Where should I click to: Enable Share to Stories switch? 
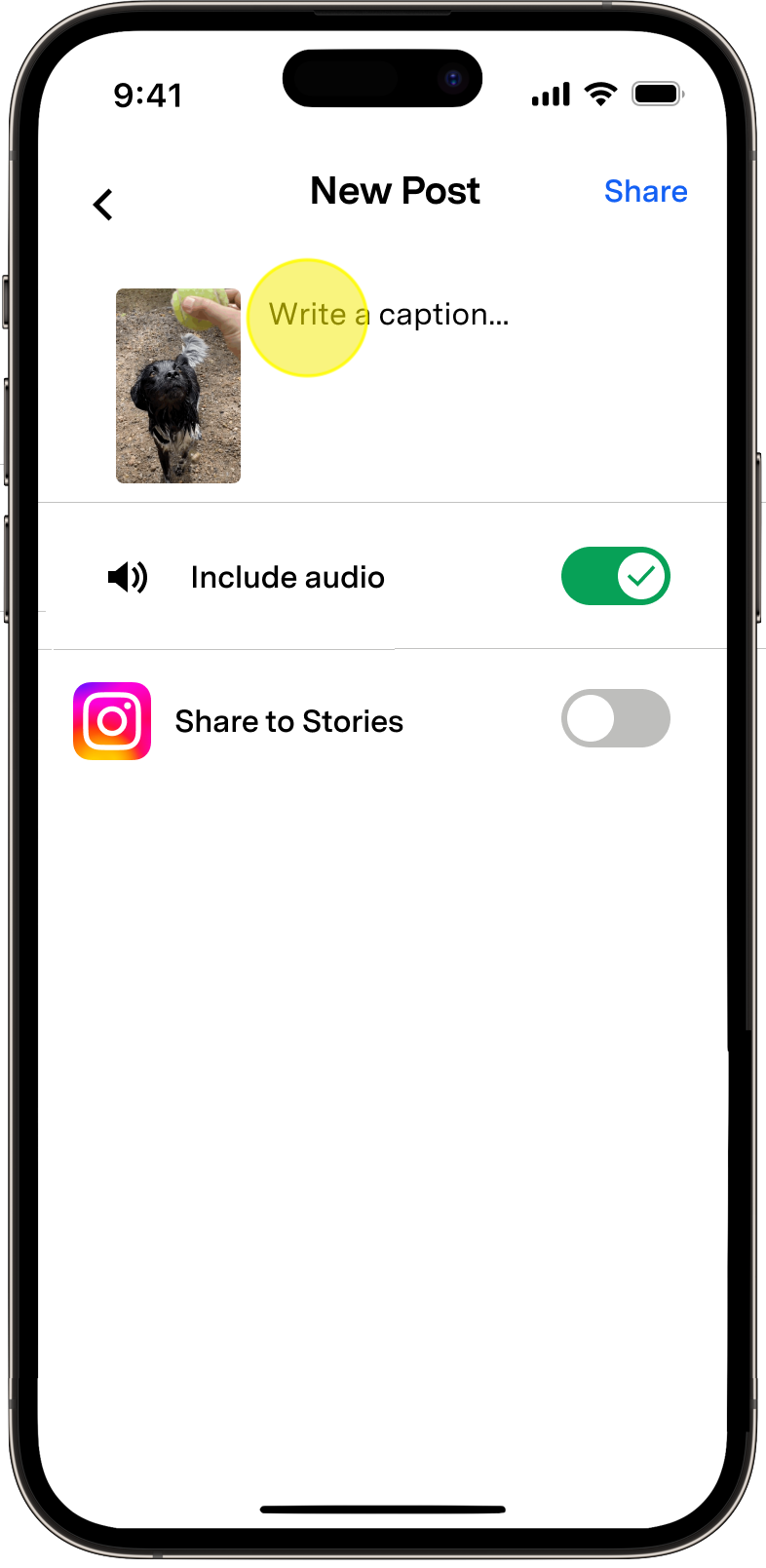[x=615, y=718]
